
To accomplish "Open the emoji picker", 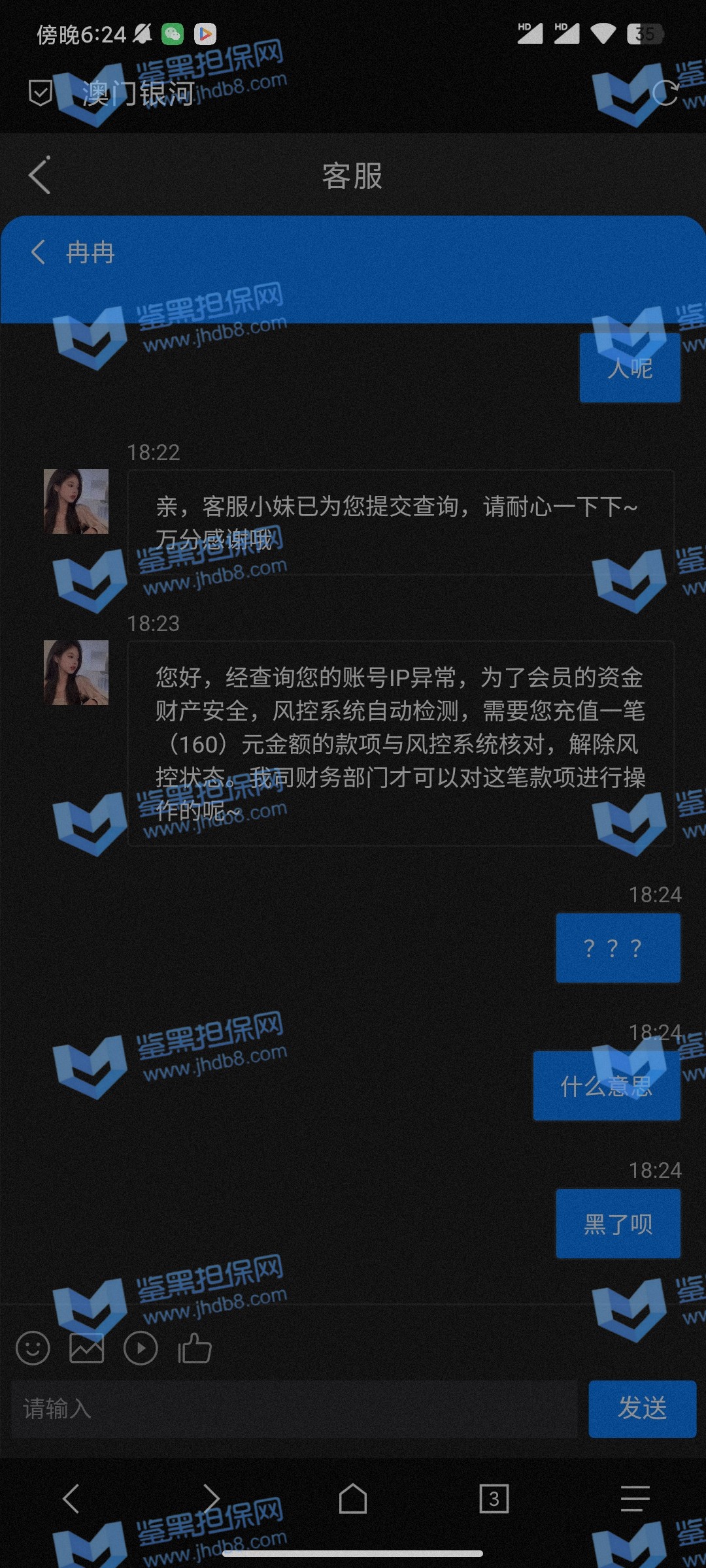I will coord(33,1348).
